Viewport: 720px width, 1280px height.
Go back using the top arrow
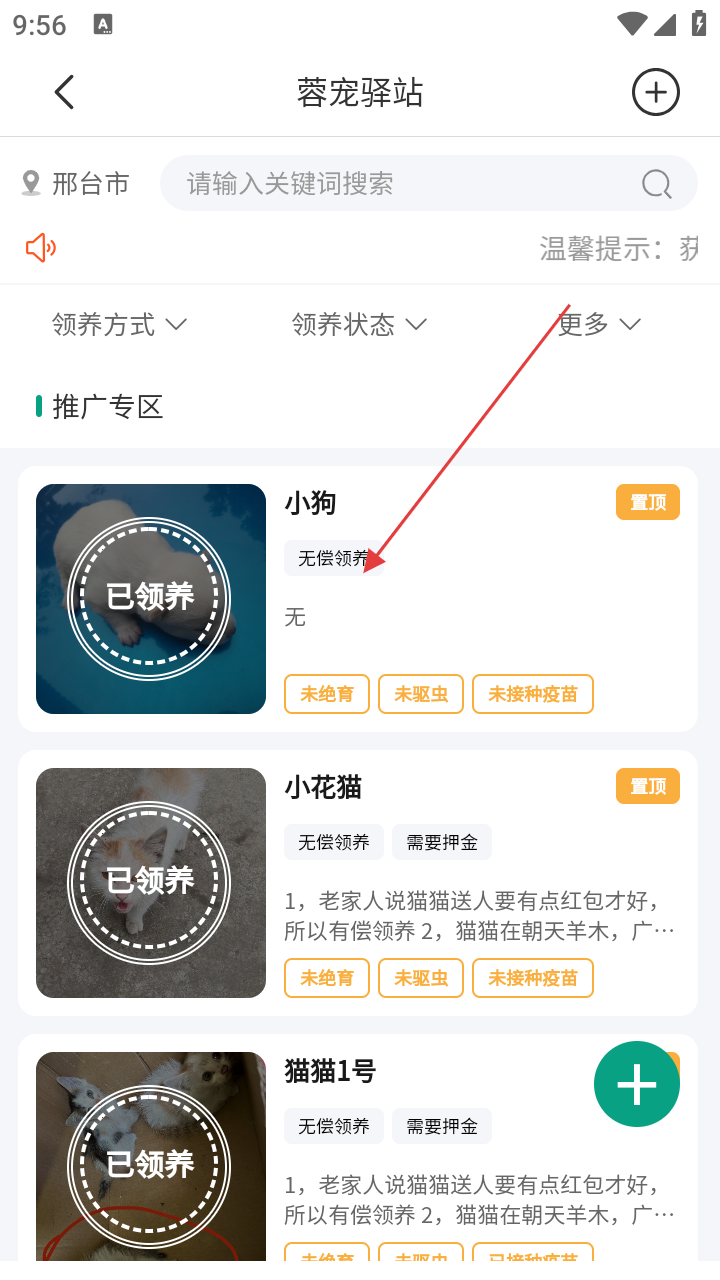[64, 93]
